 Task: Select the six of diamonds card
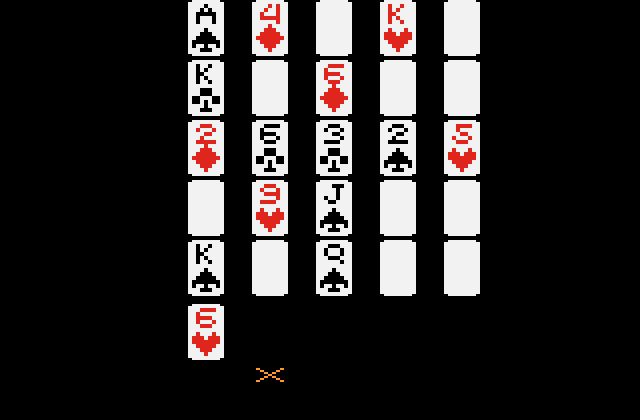334,87
